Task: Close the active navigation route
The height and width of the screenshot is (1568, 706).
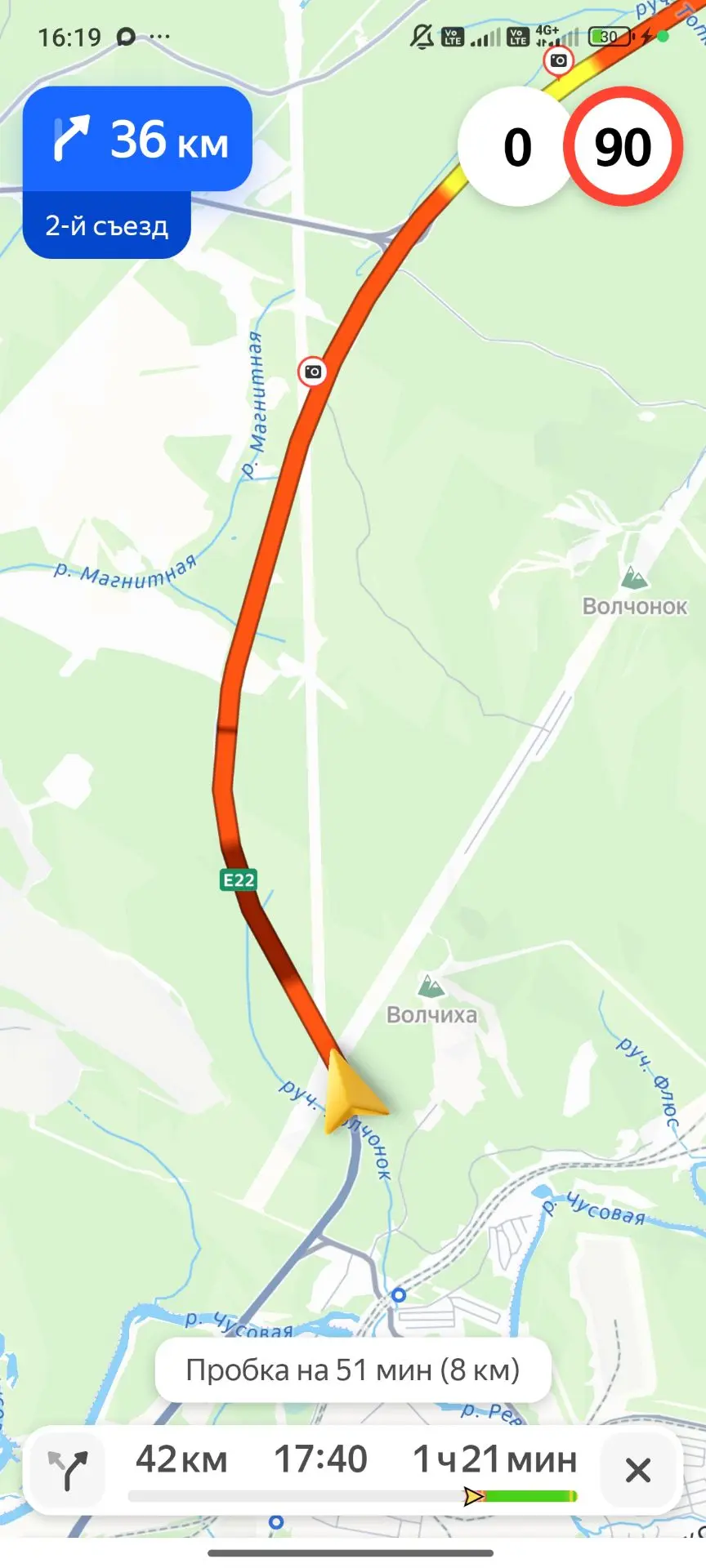Action: coord(638,1470)
